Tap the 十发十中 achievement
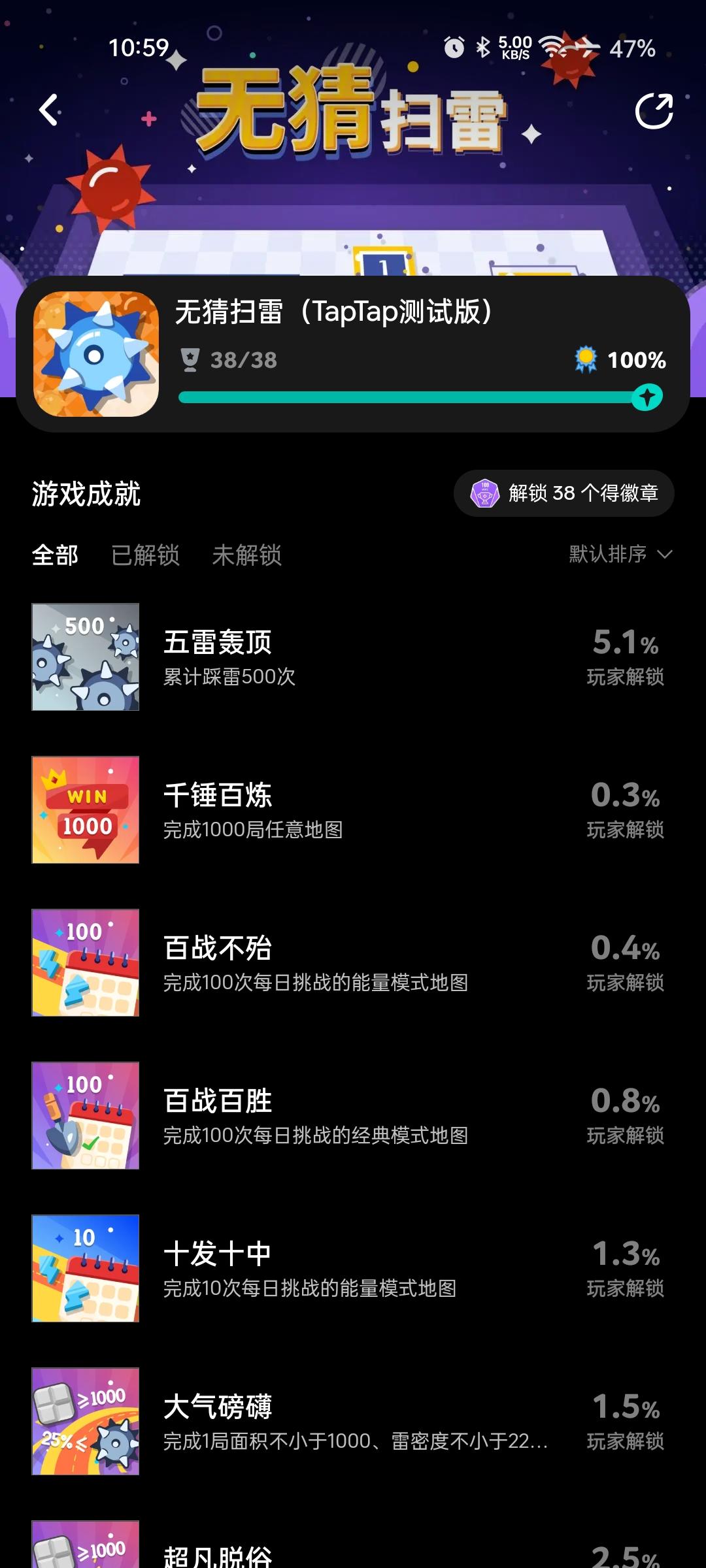The width and height of the screenshot is (706, 1568). coord(353,1269)
